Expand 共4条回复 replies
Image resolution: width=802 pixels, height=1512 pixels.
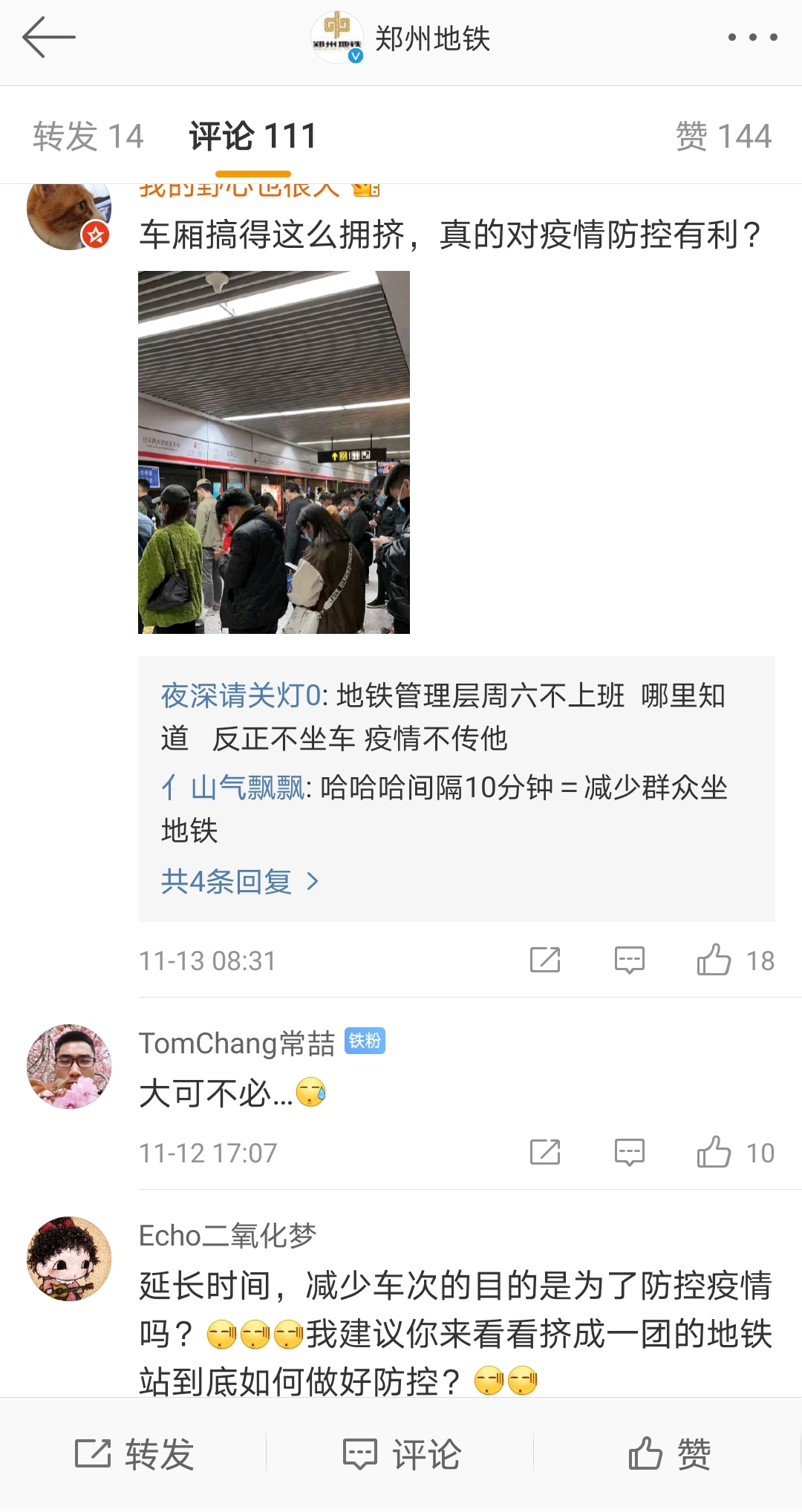[x=239, y=882]
